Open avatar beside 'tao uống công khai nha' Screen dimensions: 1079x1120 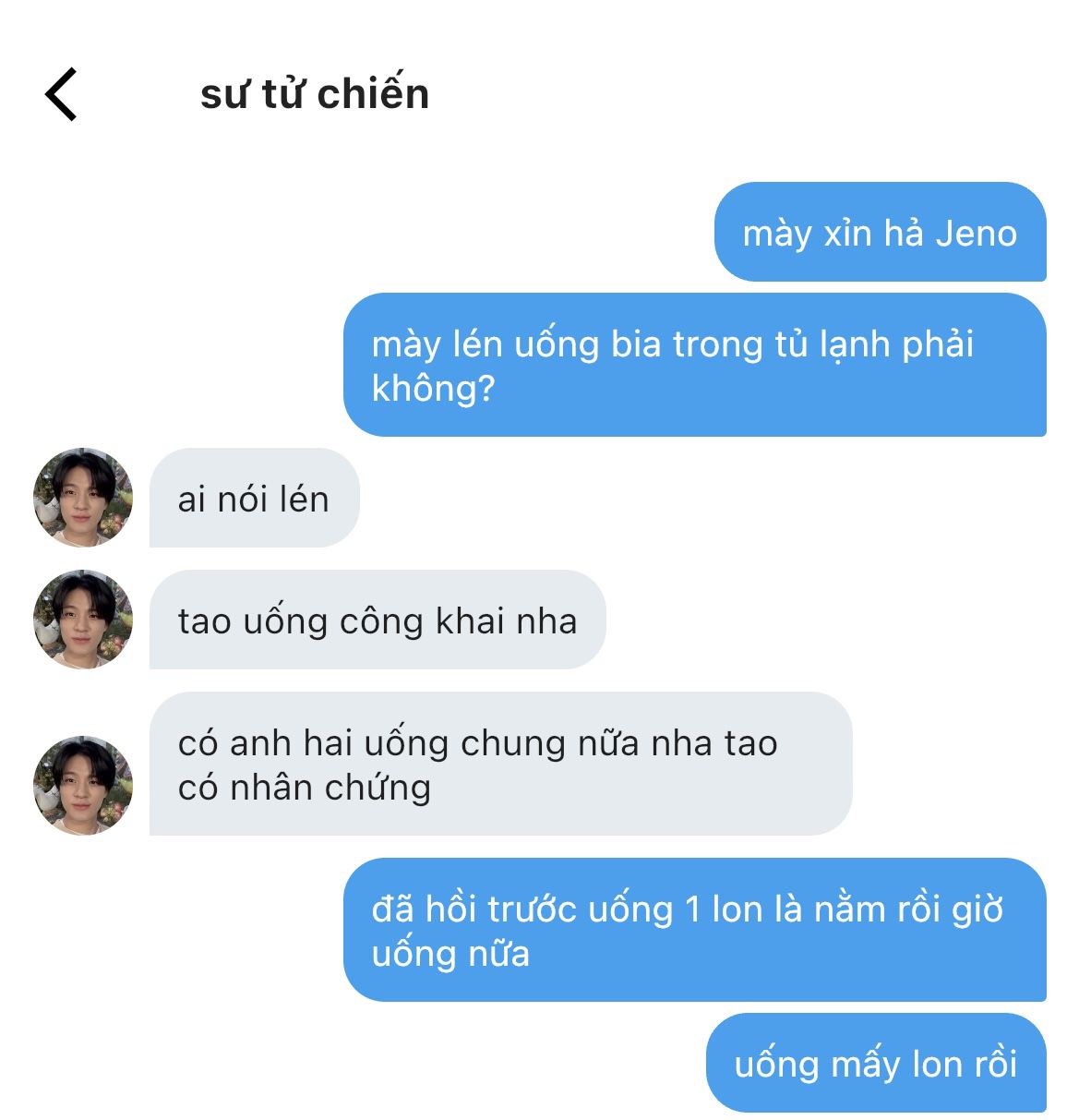point(83,620)
